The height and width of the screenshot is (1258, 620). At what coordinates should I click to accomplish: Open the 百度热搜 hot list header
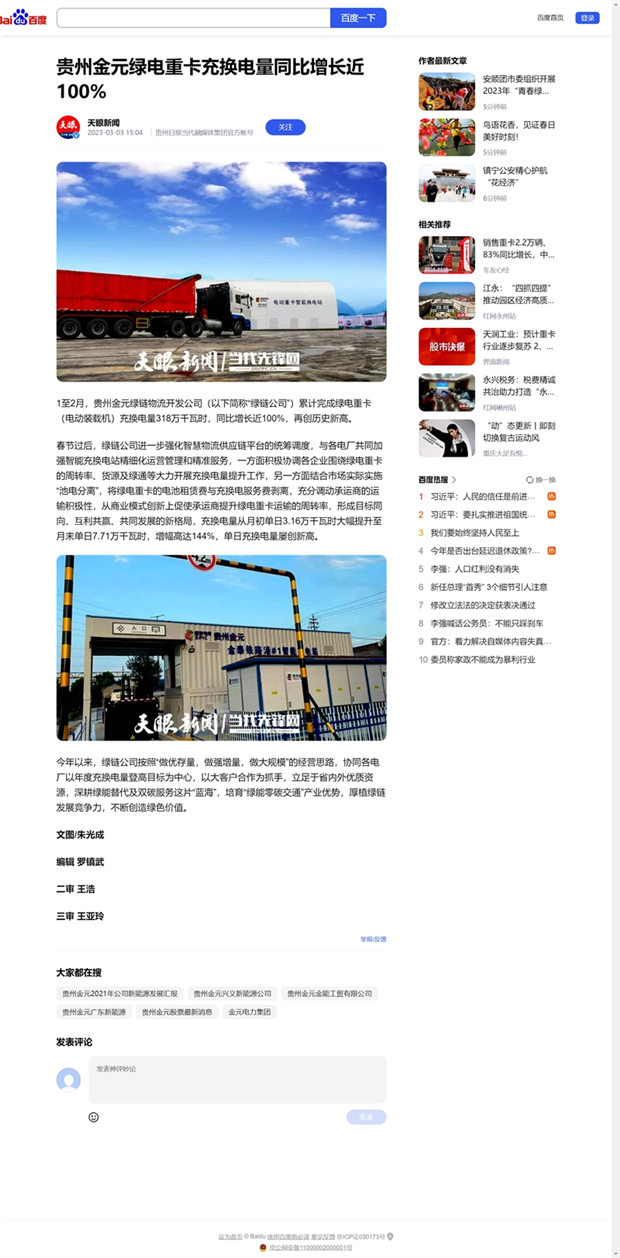(437, 480)
